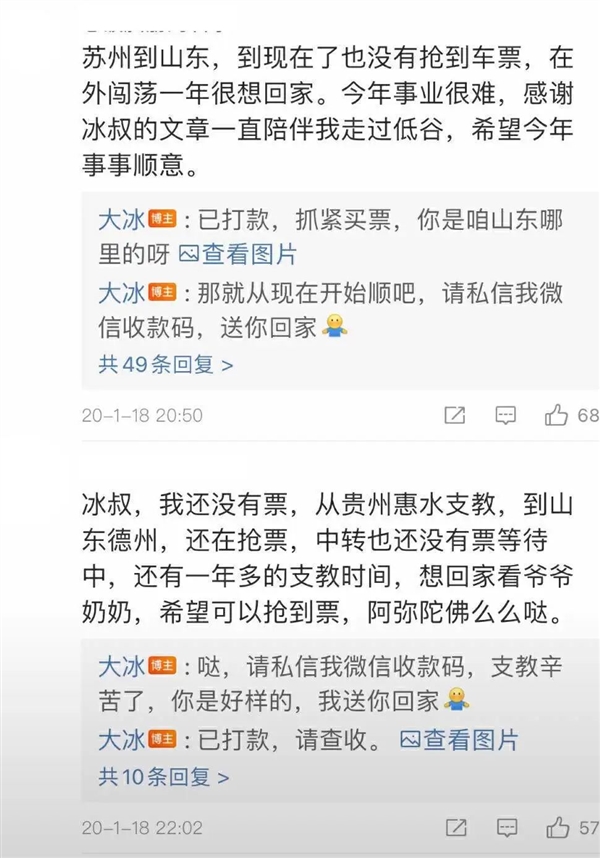Image resolution: width=600 pixels, height=858 pixels.
Task: Expand 共10条回复 replies
Action: (x=164, y=776)
